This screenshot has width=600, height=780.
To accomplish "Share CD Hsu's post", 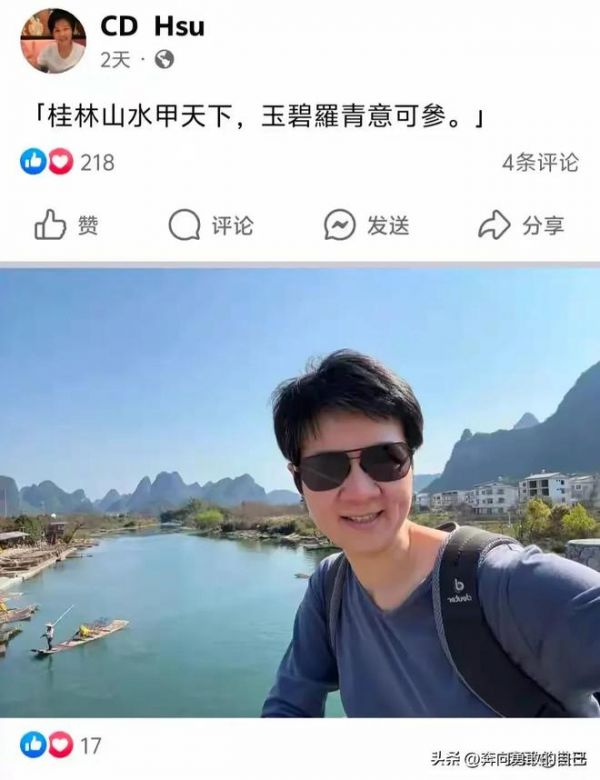I will (x=521, y=226).
